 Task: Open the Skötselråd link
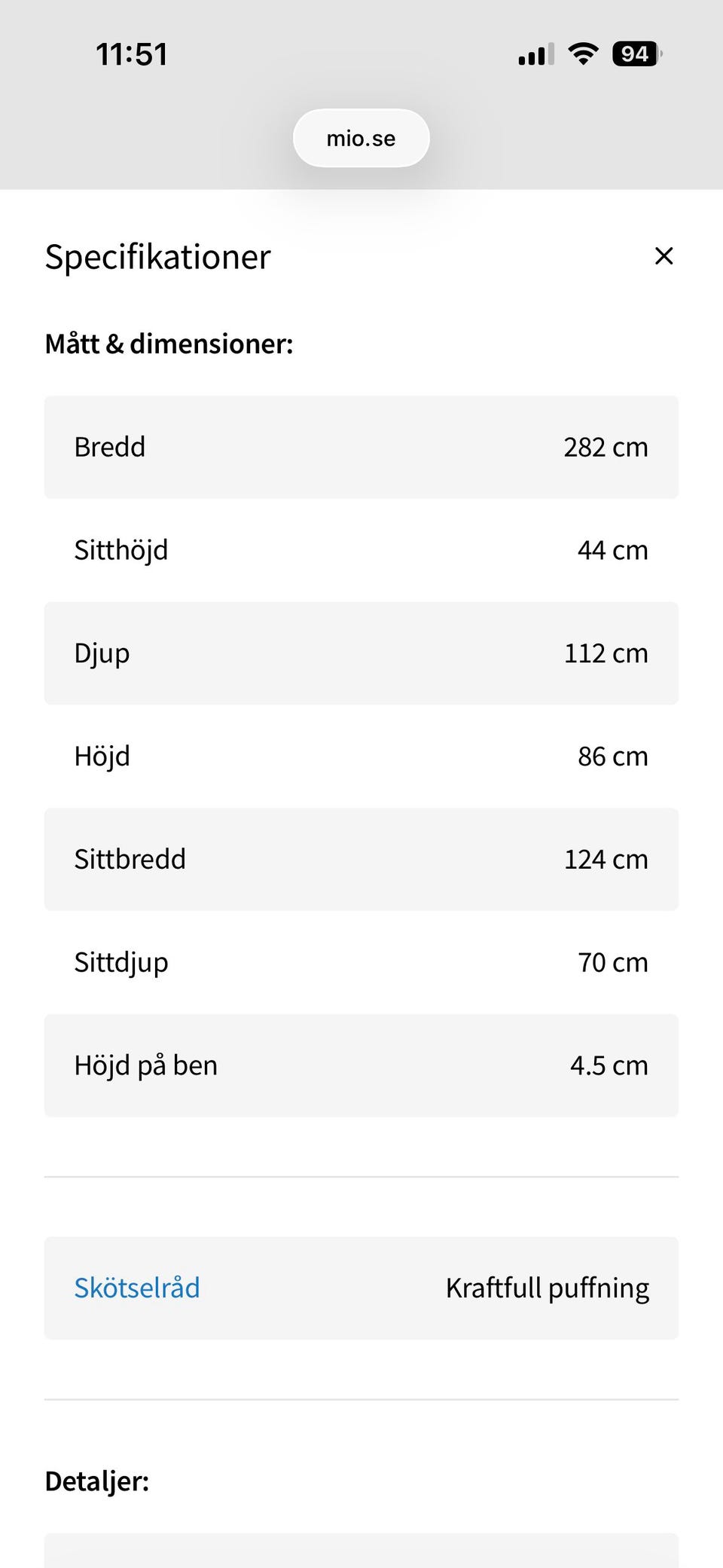point(137,1288)
